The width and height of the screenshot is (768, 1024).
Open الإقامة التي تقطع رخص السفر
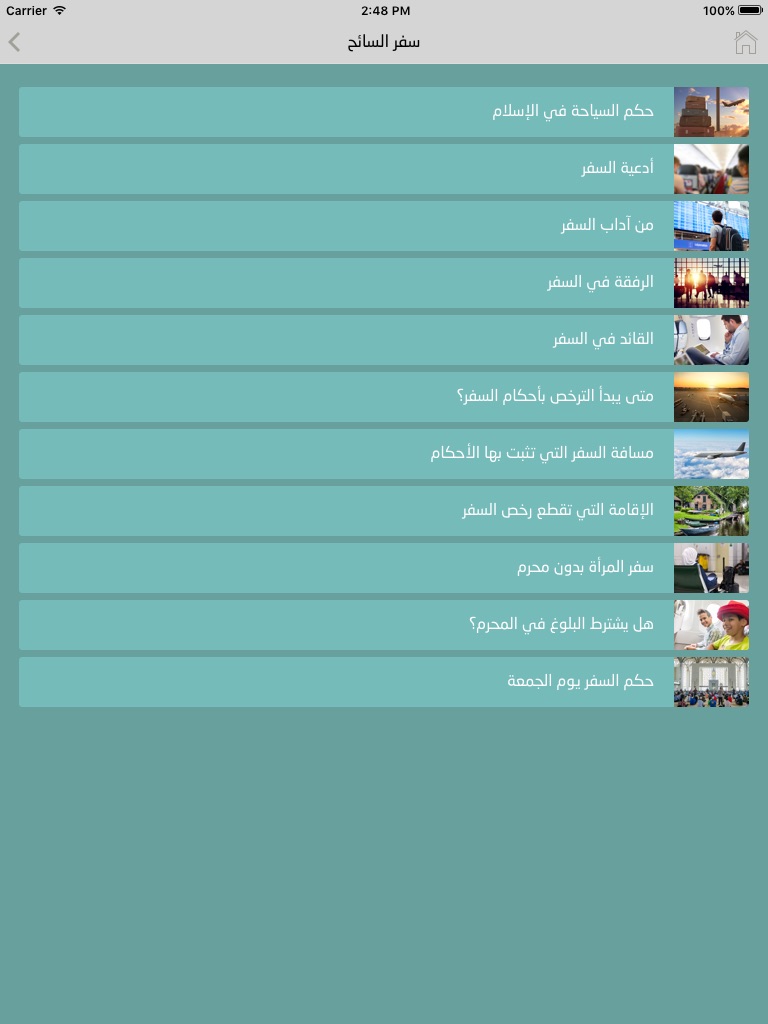pyautogui.click(x=384, y=511)
